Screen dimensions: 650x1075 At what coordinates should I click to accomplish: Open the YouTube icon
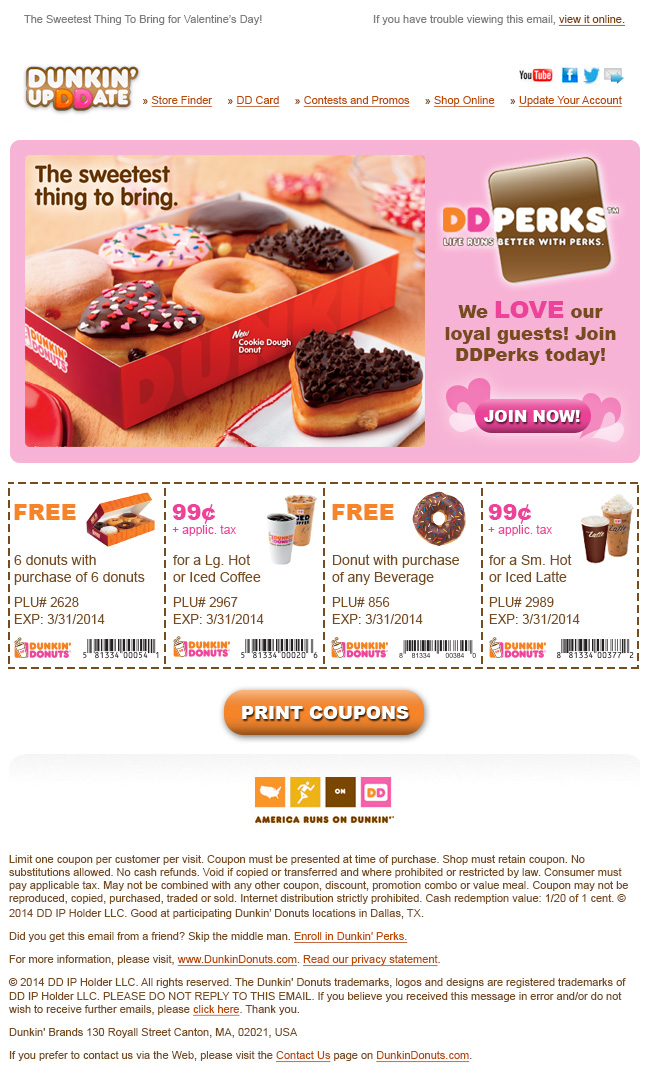(x=535, y=75)
